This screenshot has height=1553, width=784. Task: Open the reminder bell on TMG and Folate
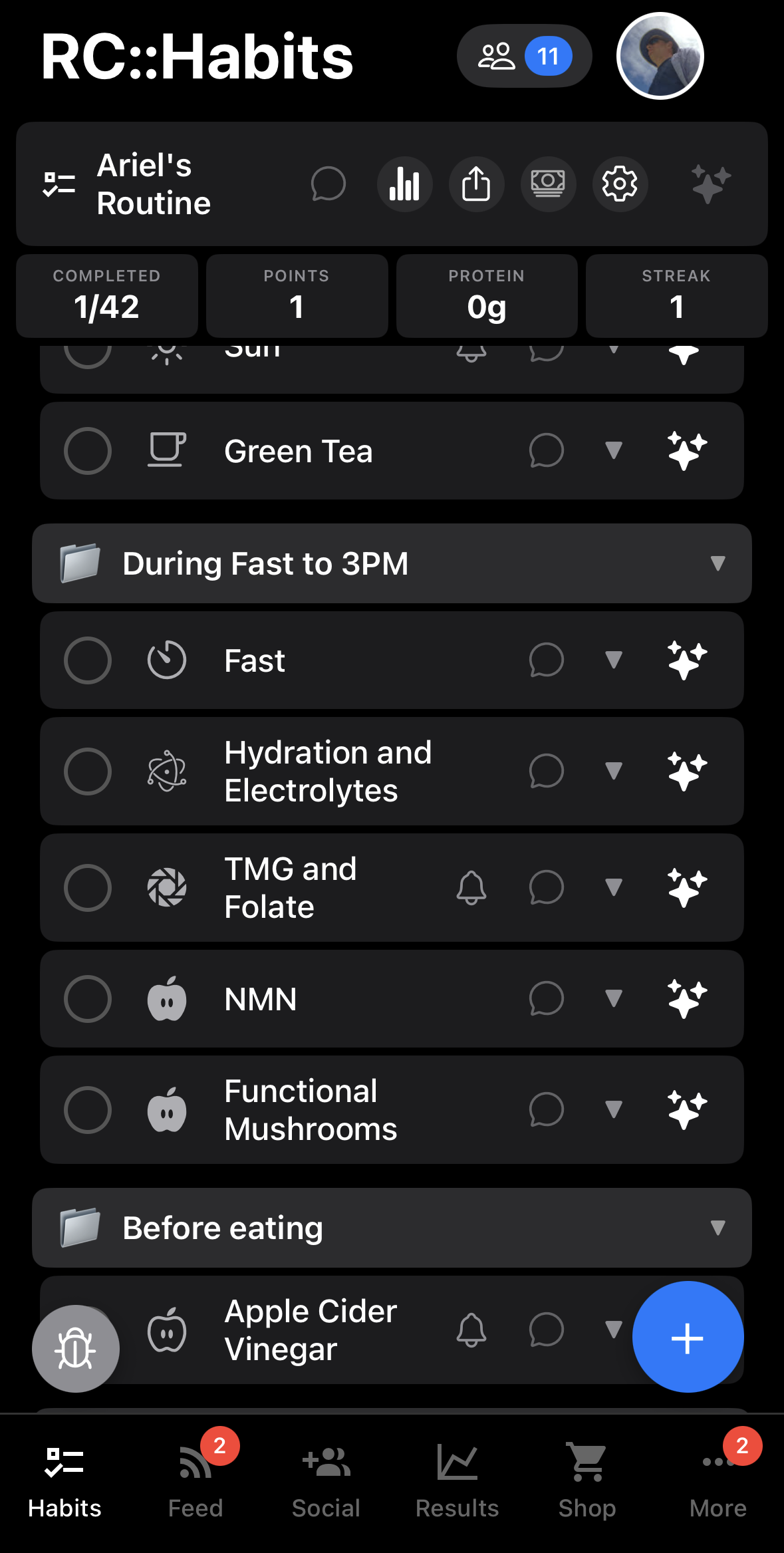coord(473,887)
